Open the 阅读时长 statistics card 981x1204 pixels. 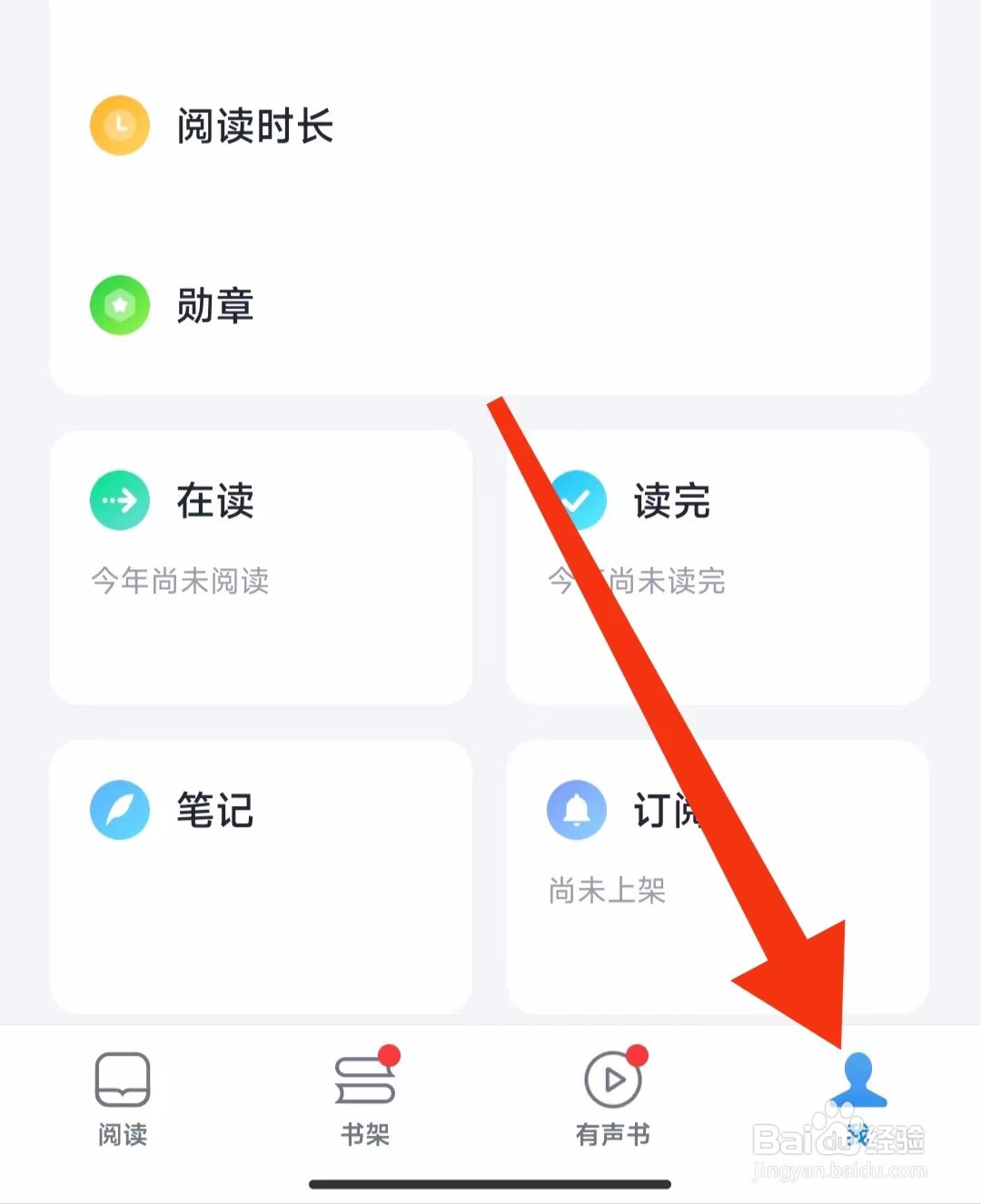pos(363,127)
